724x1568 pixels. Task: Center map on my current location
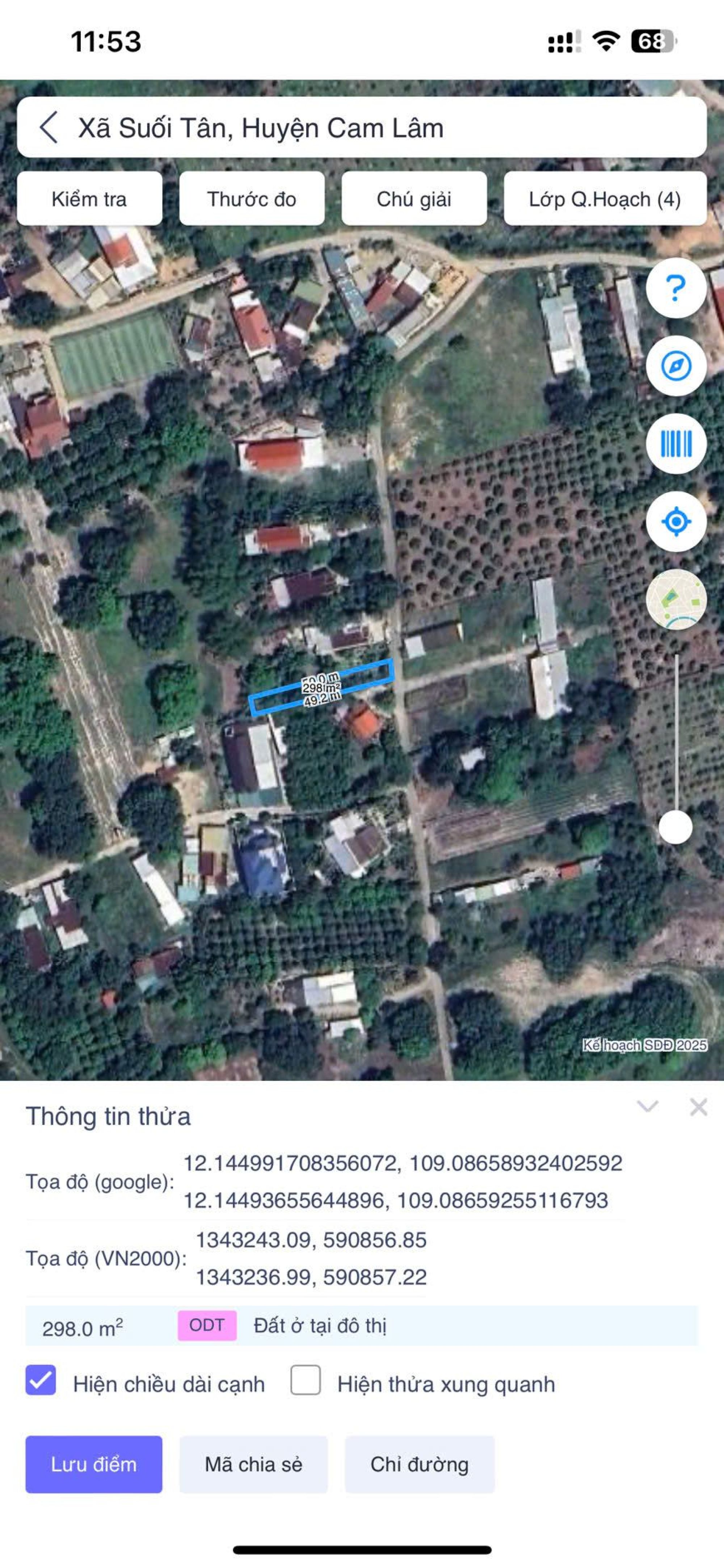tap(675, 522)
